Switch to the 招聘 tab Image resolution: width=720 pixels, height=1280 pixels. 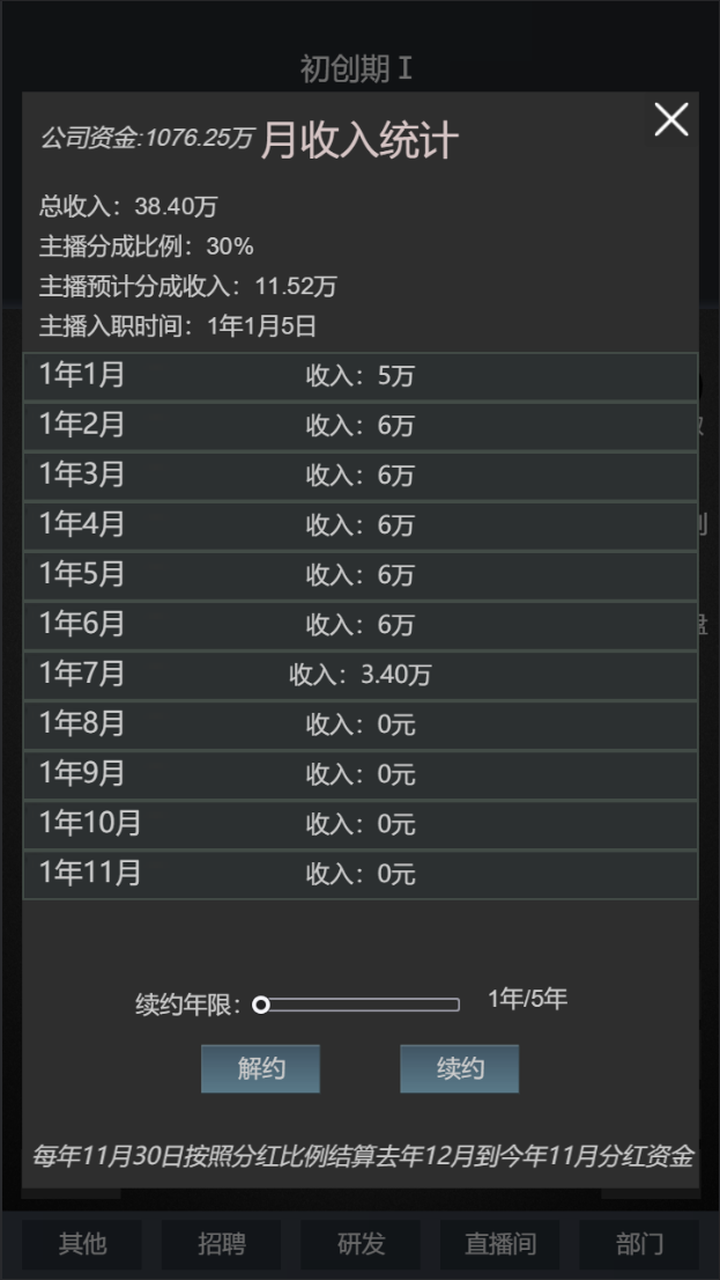pos(221,1244)
